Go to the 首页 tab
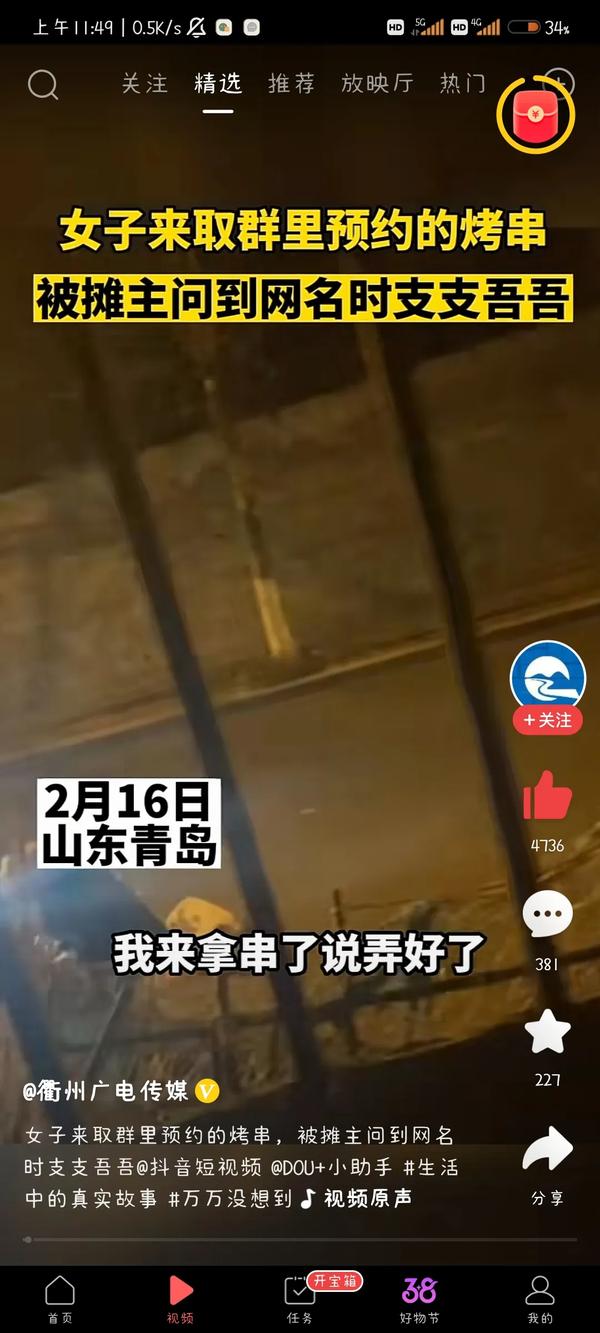 tap(60, 1300)
